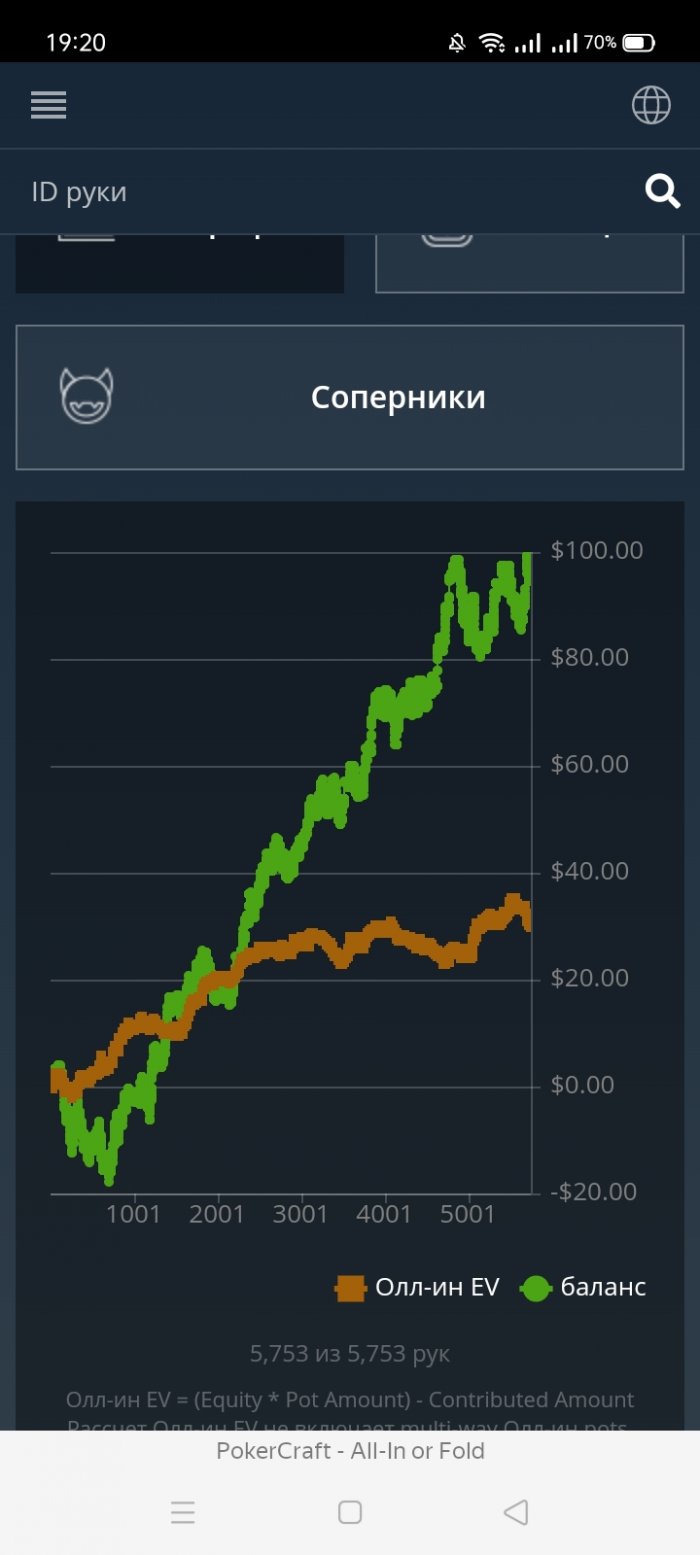Open the Соперники section
This screenshot has height=1555, width=700.
tap(350, 397)
